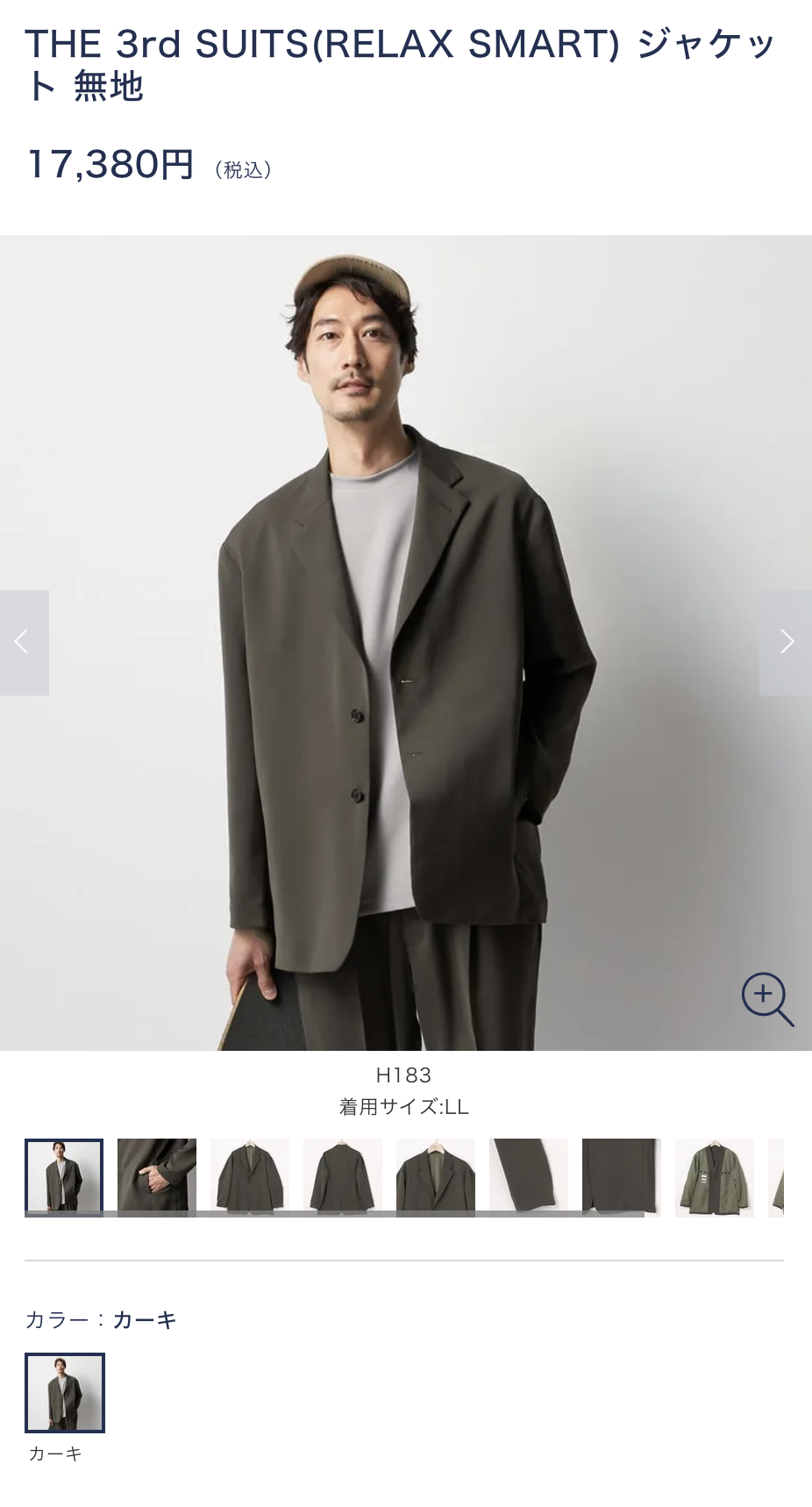Viewport: 812px width, 1507px height.
Task: Choose the カーキ color swatch
Action: tap(65, 1392)
